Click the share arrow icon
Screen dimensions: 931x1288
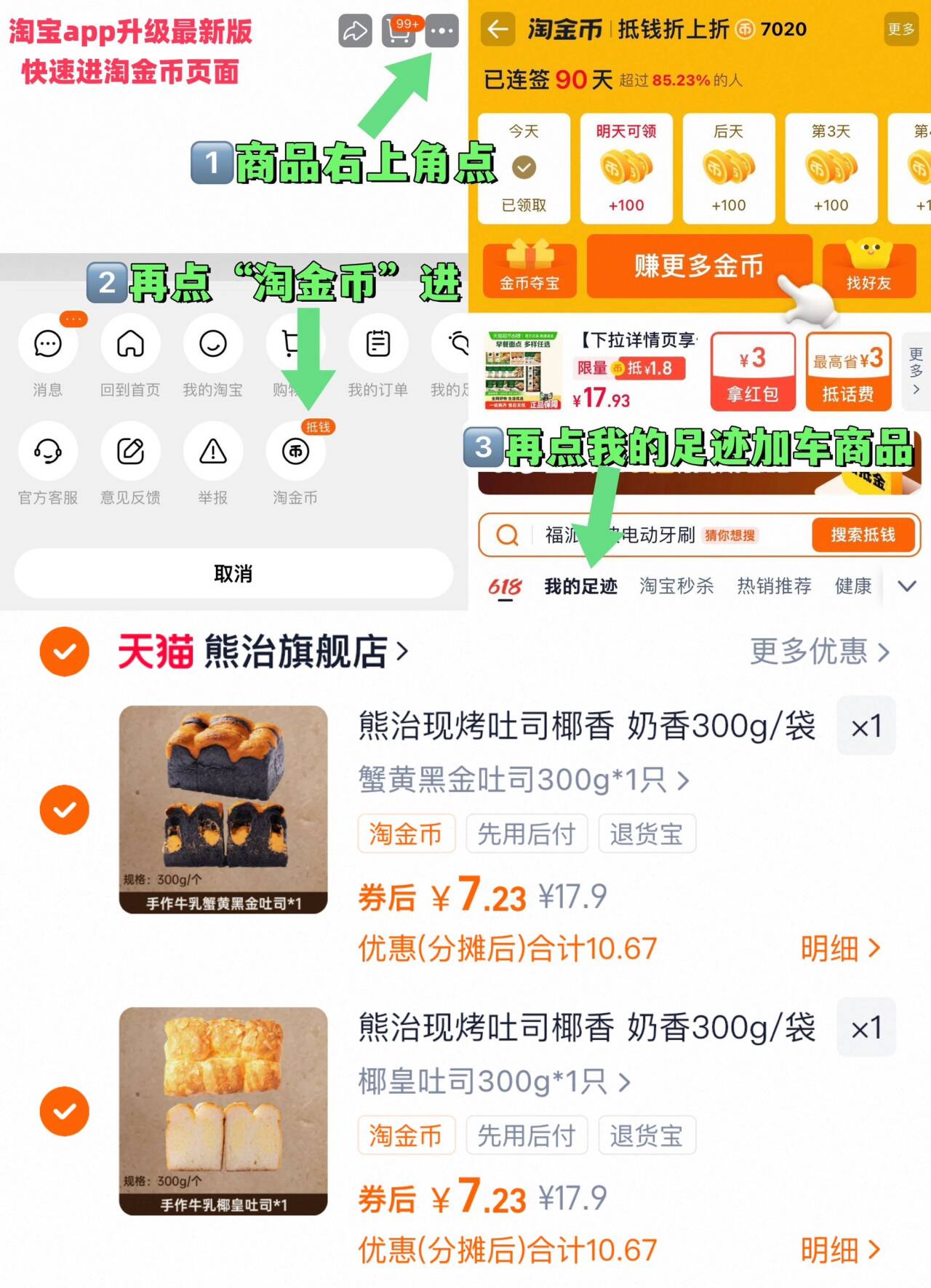point(354,32)
